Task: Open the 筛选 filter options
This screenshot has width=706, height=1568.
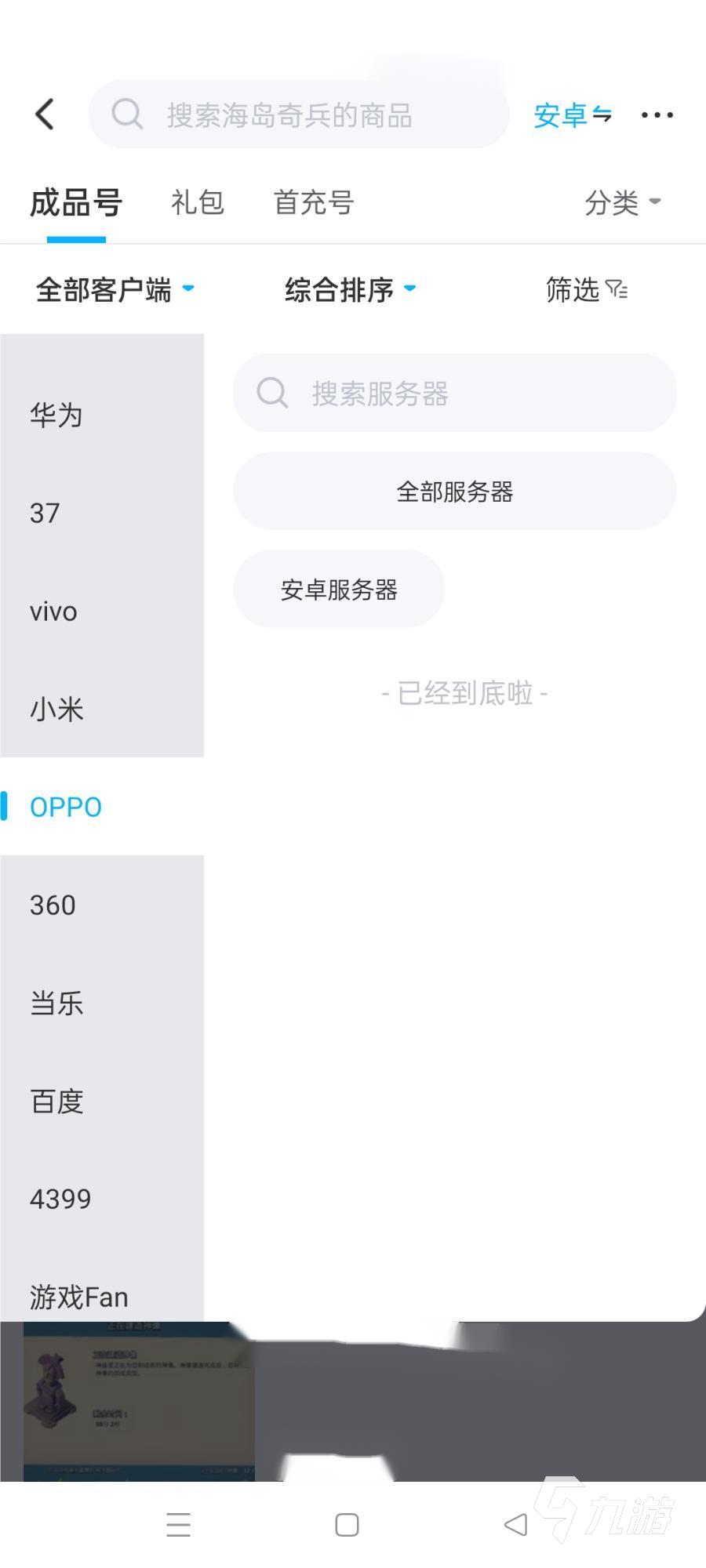Action: tap(586, 290)
